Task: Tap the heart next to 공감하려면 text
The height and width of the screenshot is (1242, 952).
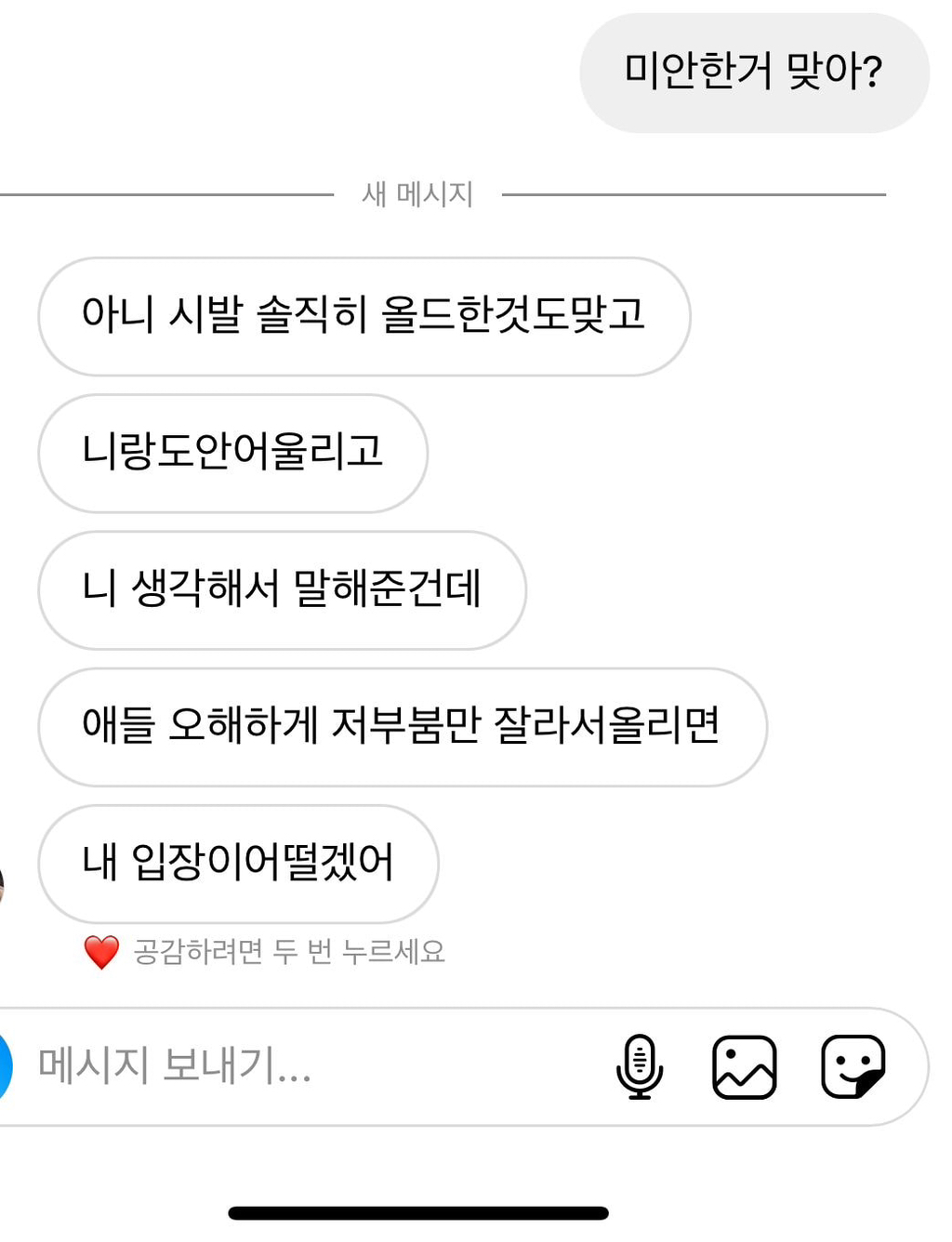Action: coord(101,951)
